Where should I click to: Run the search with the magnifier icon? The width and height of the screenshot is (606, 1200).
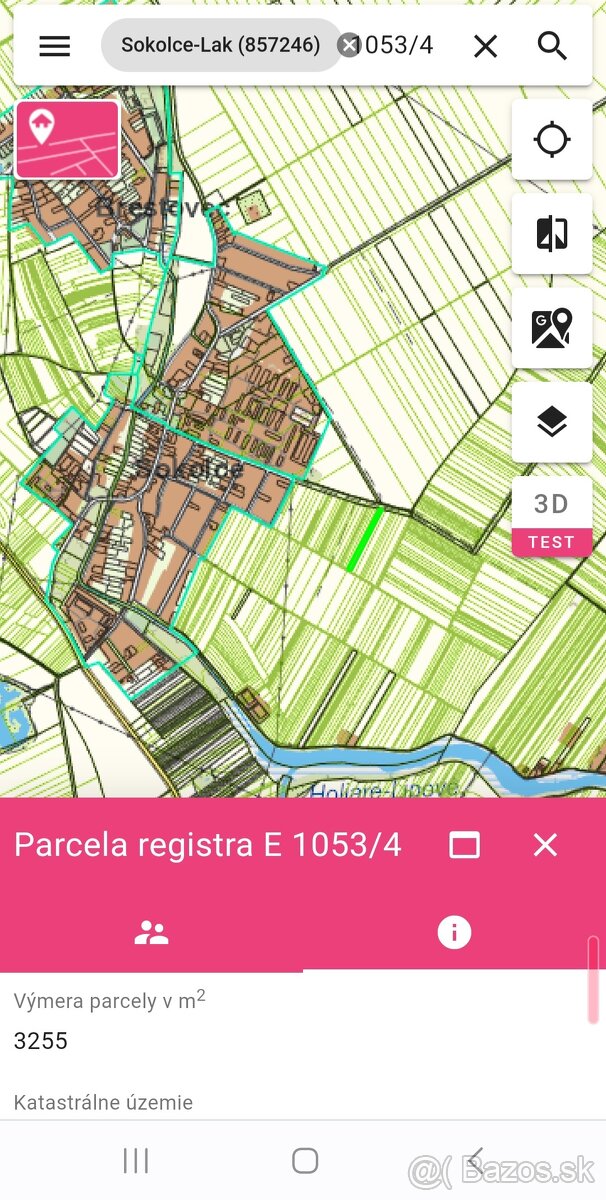pos(552,46)
